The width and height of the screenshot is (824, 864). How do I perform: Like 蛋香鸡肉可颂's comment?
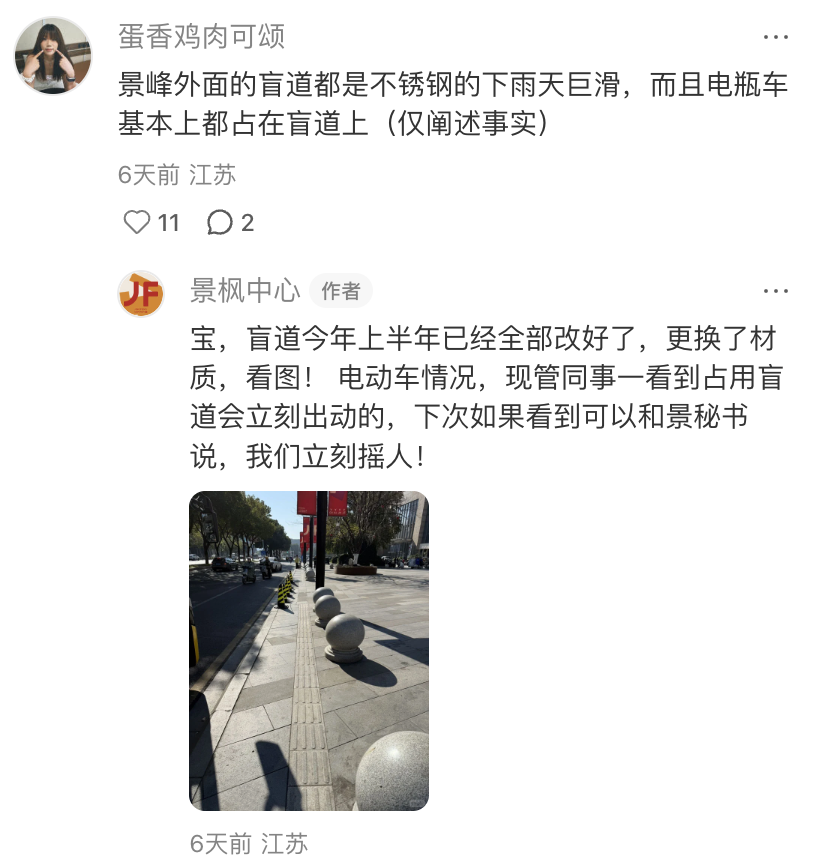click(137, 222)
